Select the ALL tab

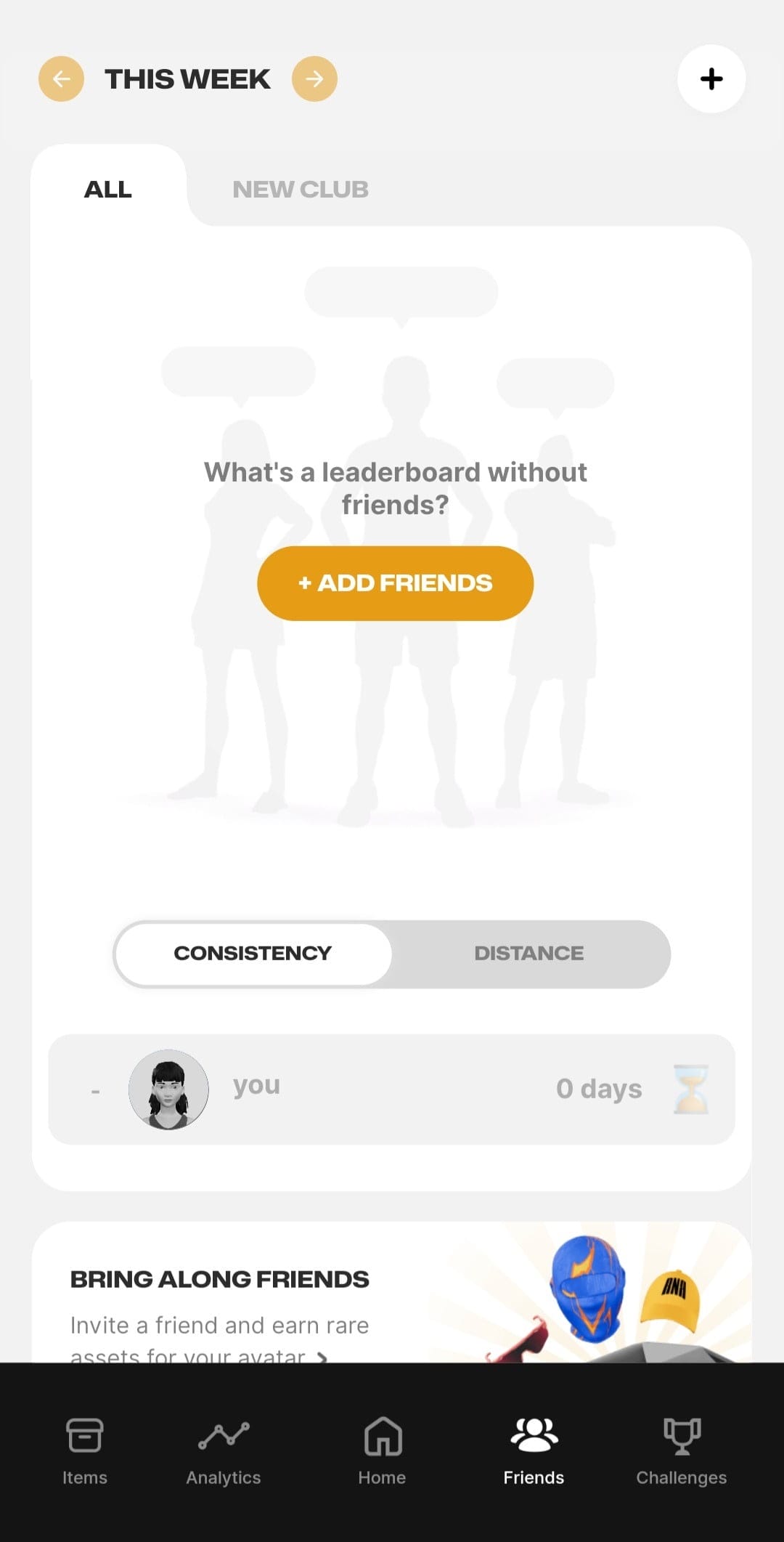tap(108, 189)
